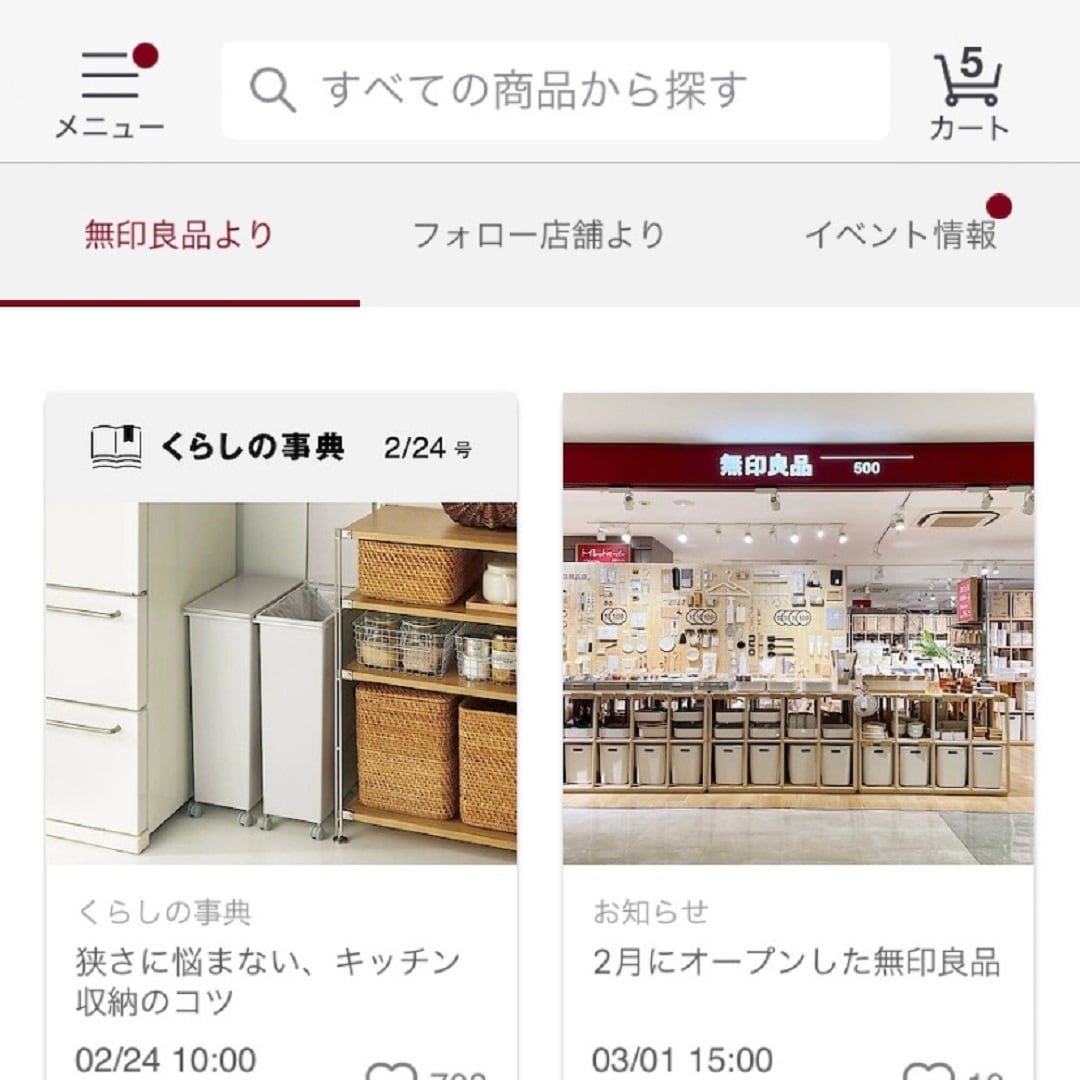Switch to the フォロー店舗より tab
The width and height of the screenshot is (1080, 1080).
538,236
